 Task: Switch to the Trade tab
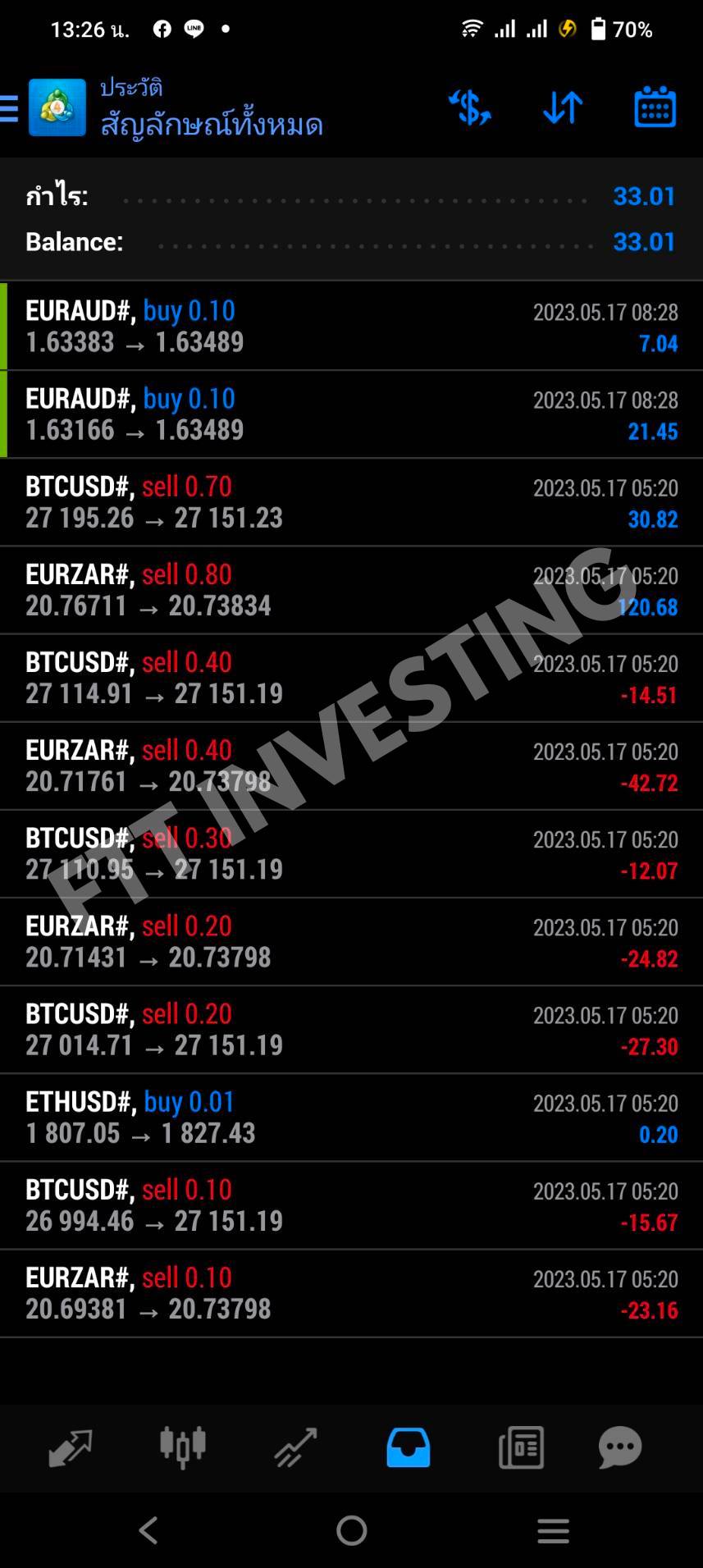coord(295,1447)
